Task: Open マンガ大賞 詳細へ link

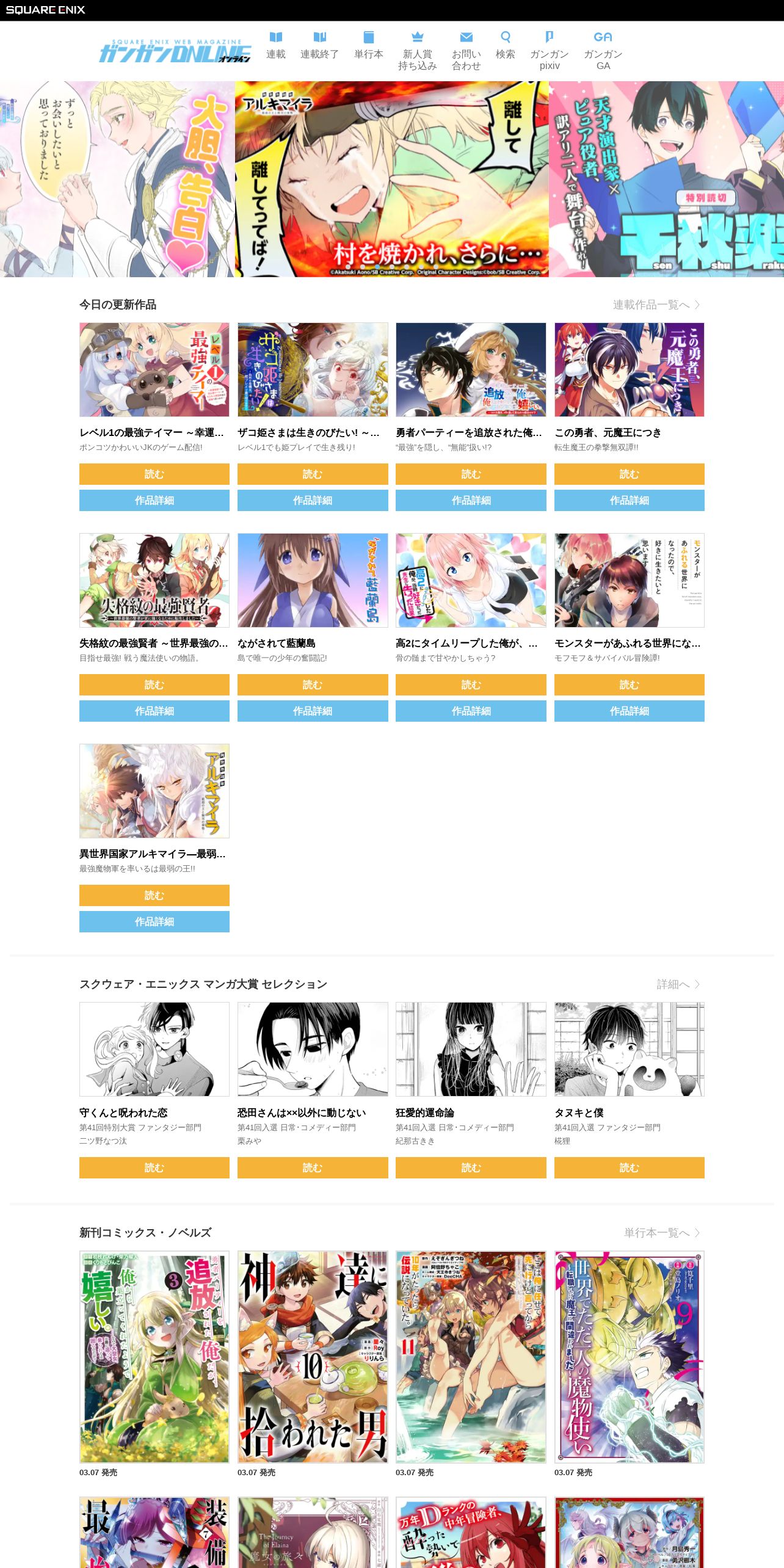Action: tap(679, 984)
